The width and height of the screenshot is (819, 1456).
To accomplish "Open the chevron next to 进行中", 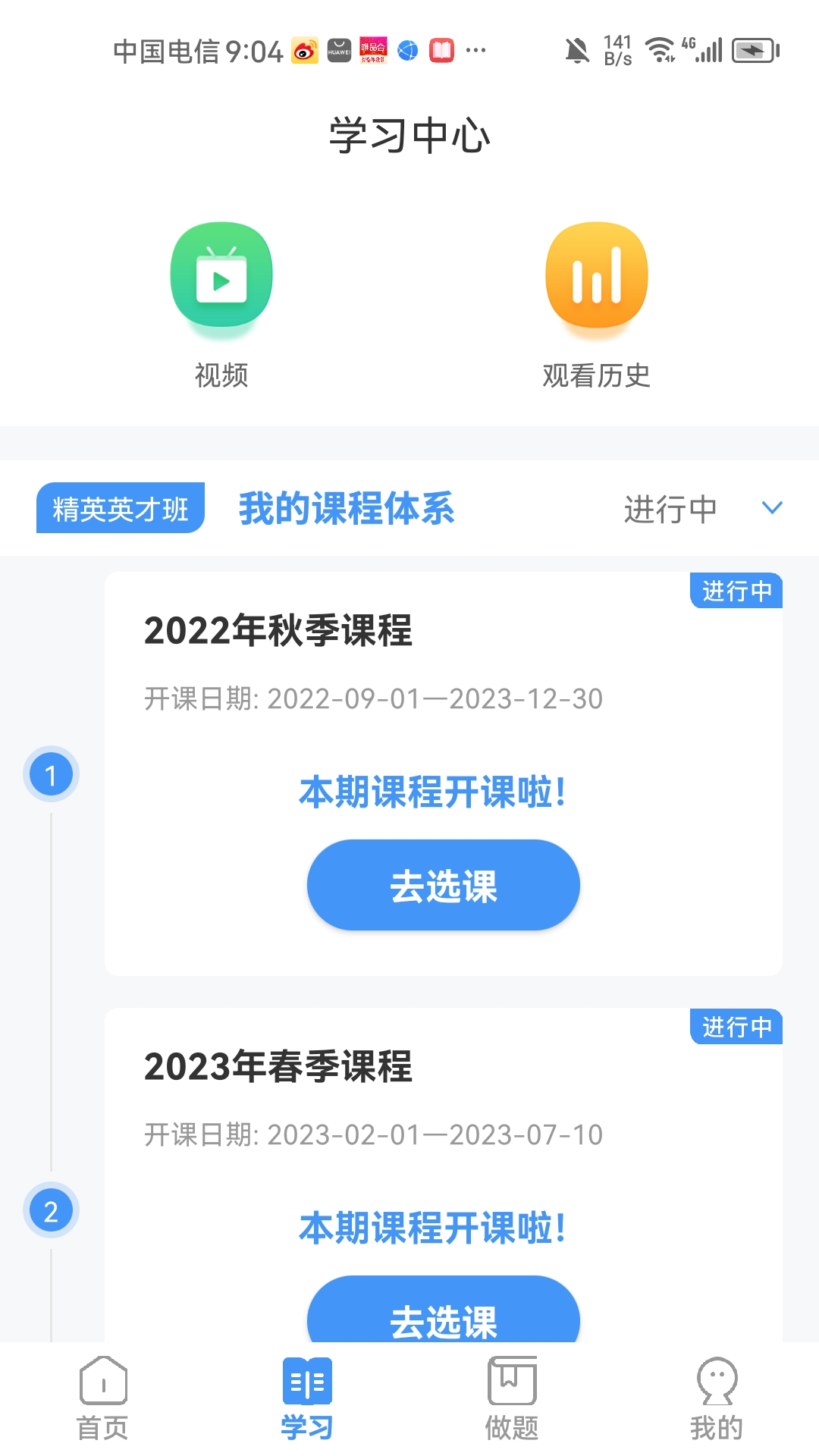I will click(x=771, y=509).
